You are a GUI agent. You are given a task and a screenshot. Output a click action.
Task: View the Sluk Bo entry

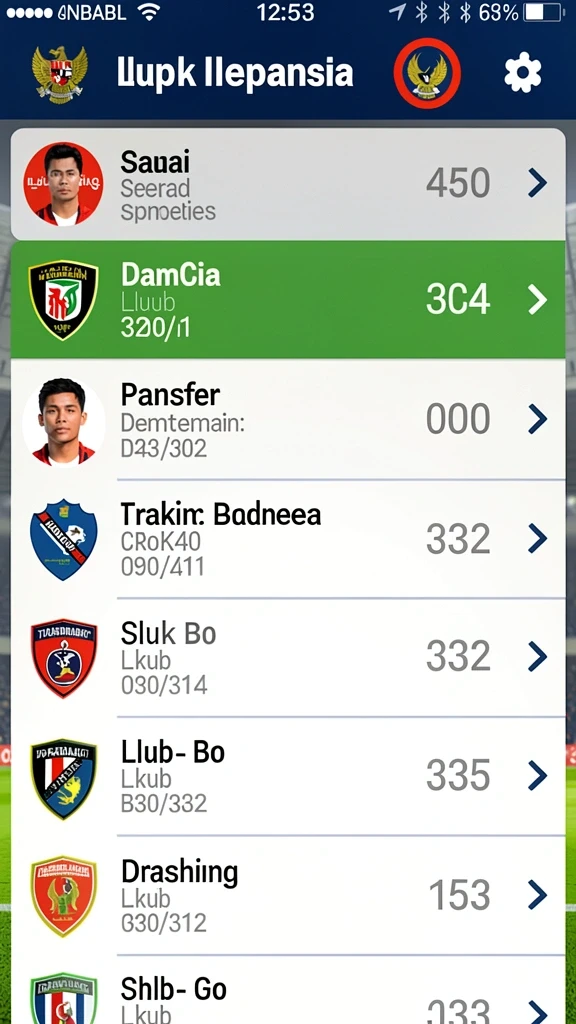[x=288, y=657]
